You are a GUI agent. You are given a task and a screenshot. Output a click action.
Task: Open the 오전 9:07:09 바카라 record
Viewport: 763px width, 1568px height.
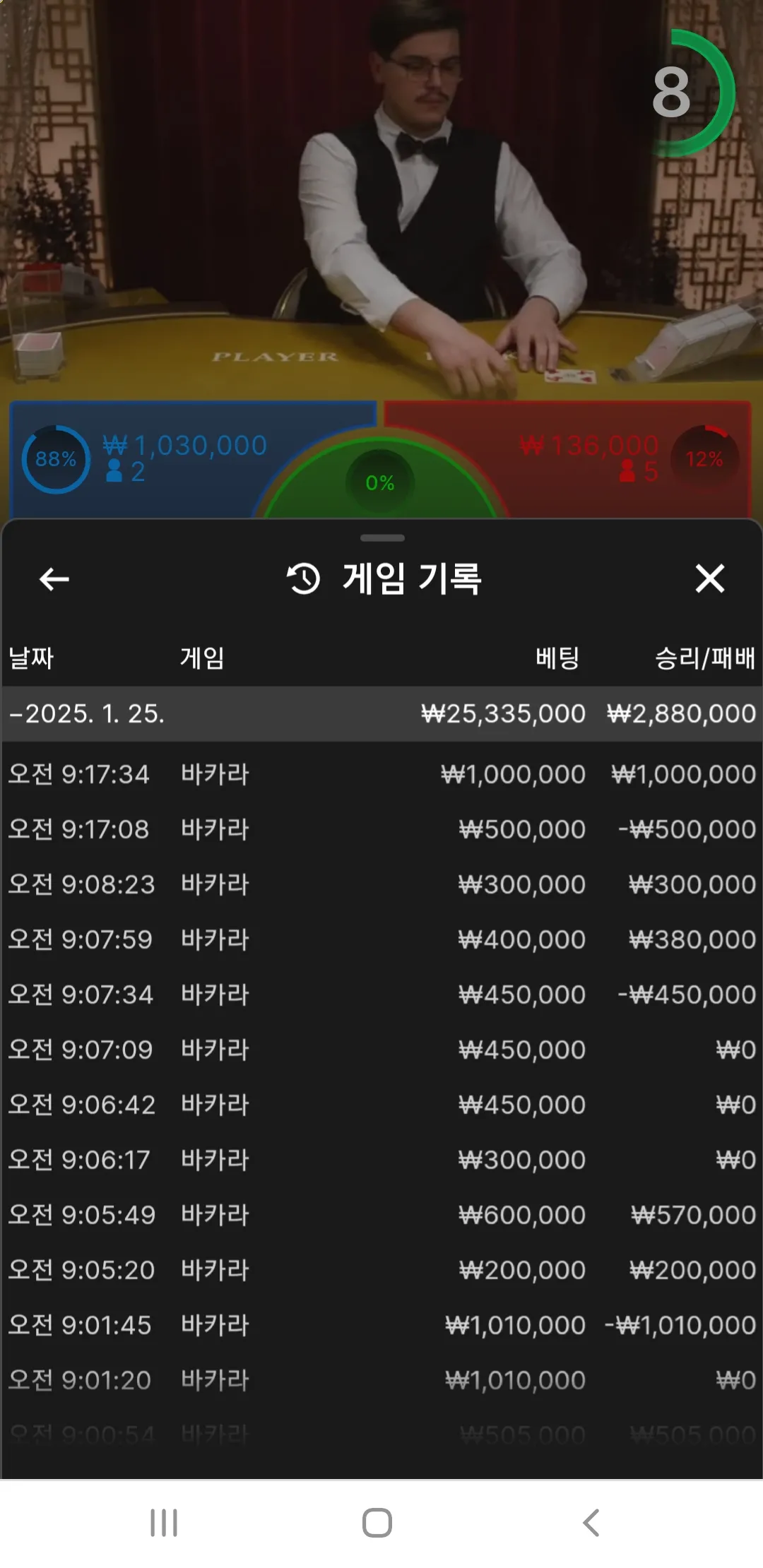381,1050
